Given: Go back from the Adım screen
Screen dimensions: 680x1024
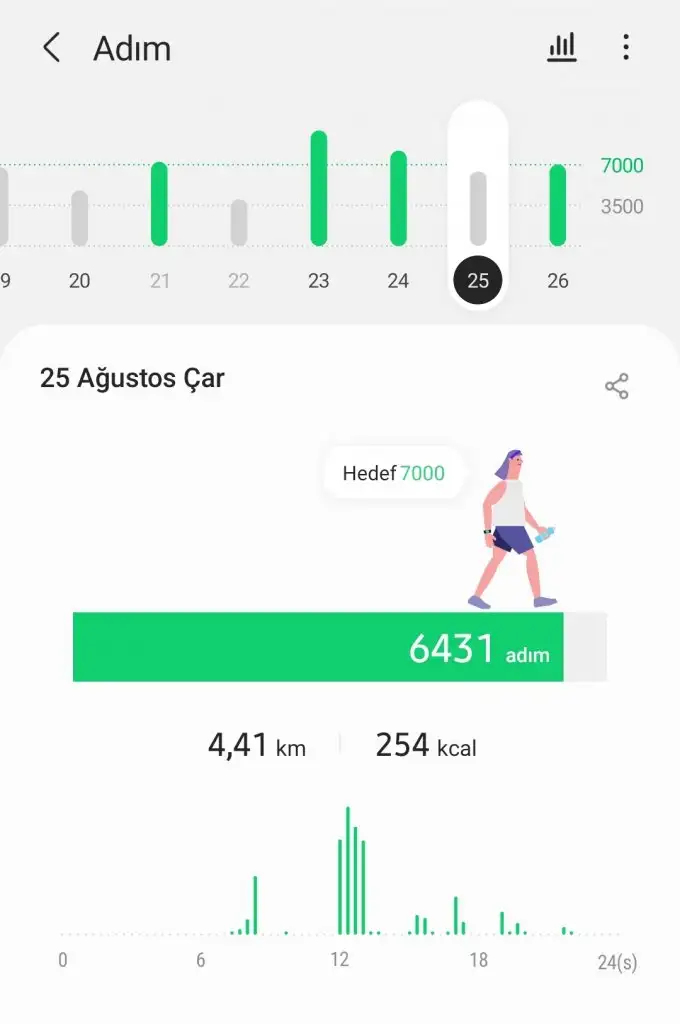Looking at the screenshot, I should pyautogui.click(x=51, y=47).
